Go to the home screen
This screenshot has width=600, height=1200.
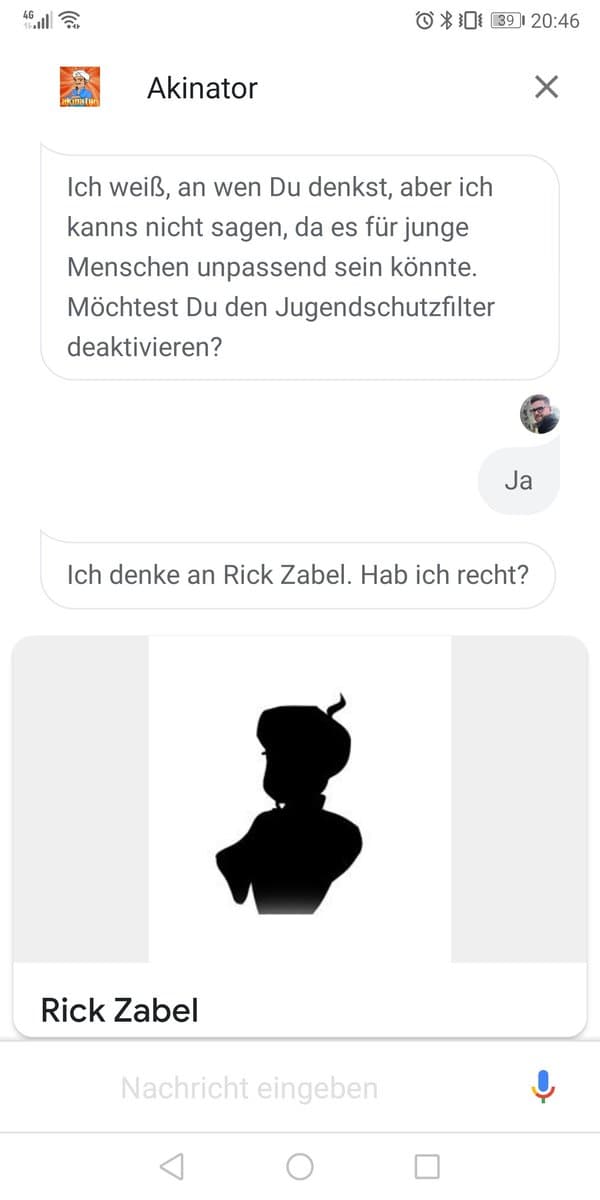click(300, 1166)
